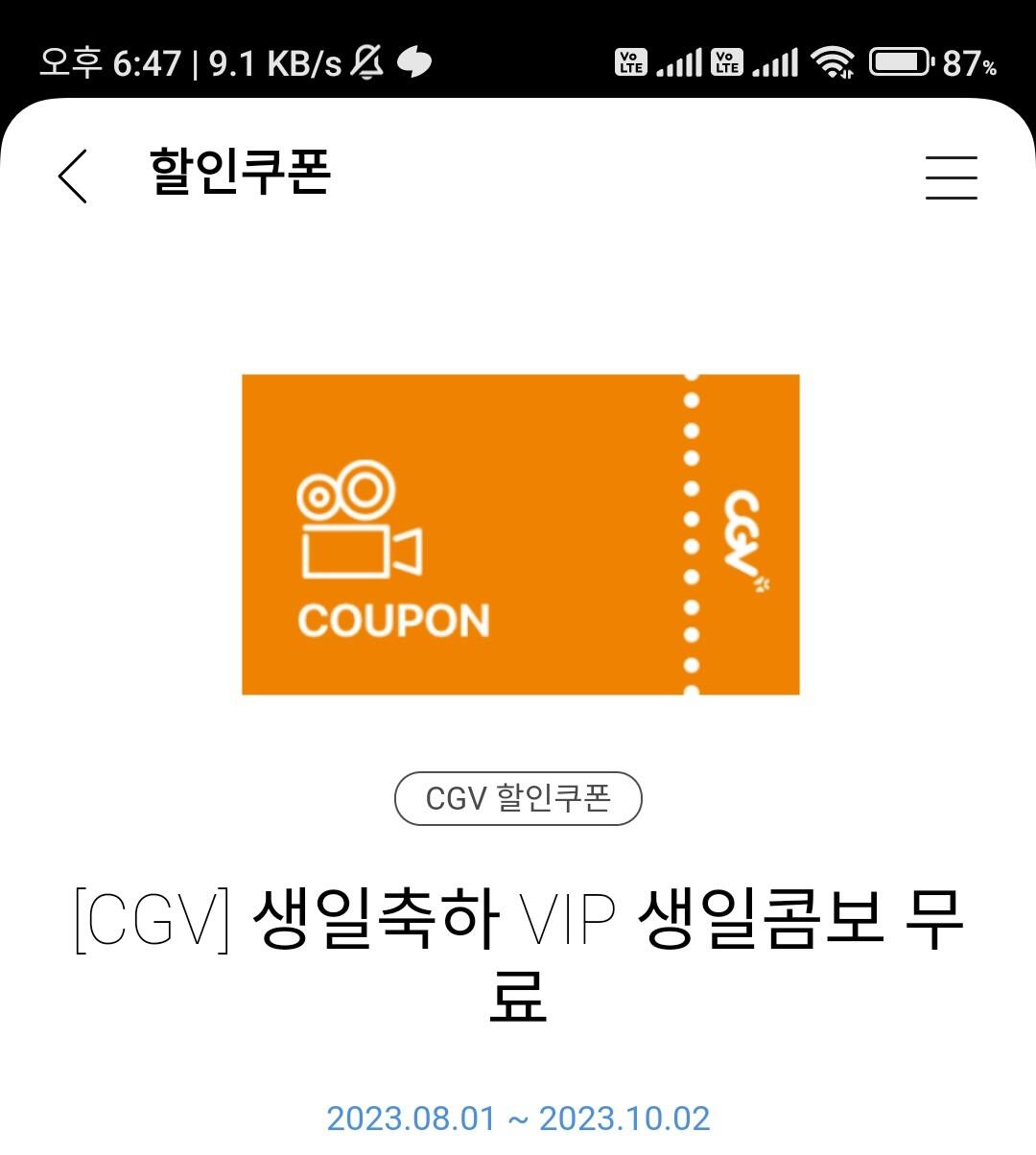The width and height of the screenshot is (1036, 1155).
Task: Select the CGV 할인쿠폰 category badge
Action: point(518,797)
